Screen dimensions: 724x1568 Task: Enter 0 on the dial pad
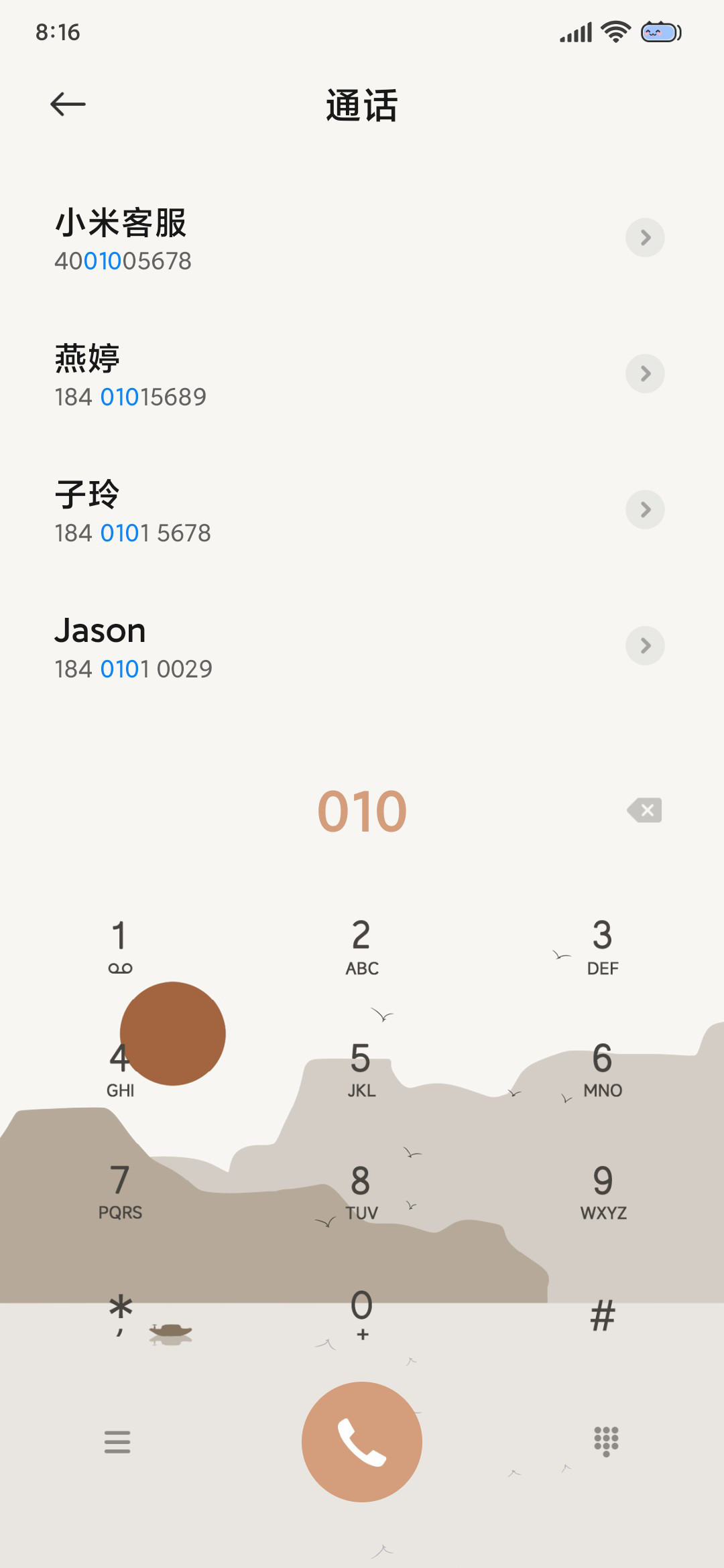pos(362,1315)
